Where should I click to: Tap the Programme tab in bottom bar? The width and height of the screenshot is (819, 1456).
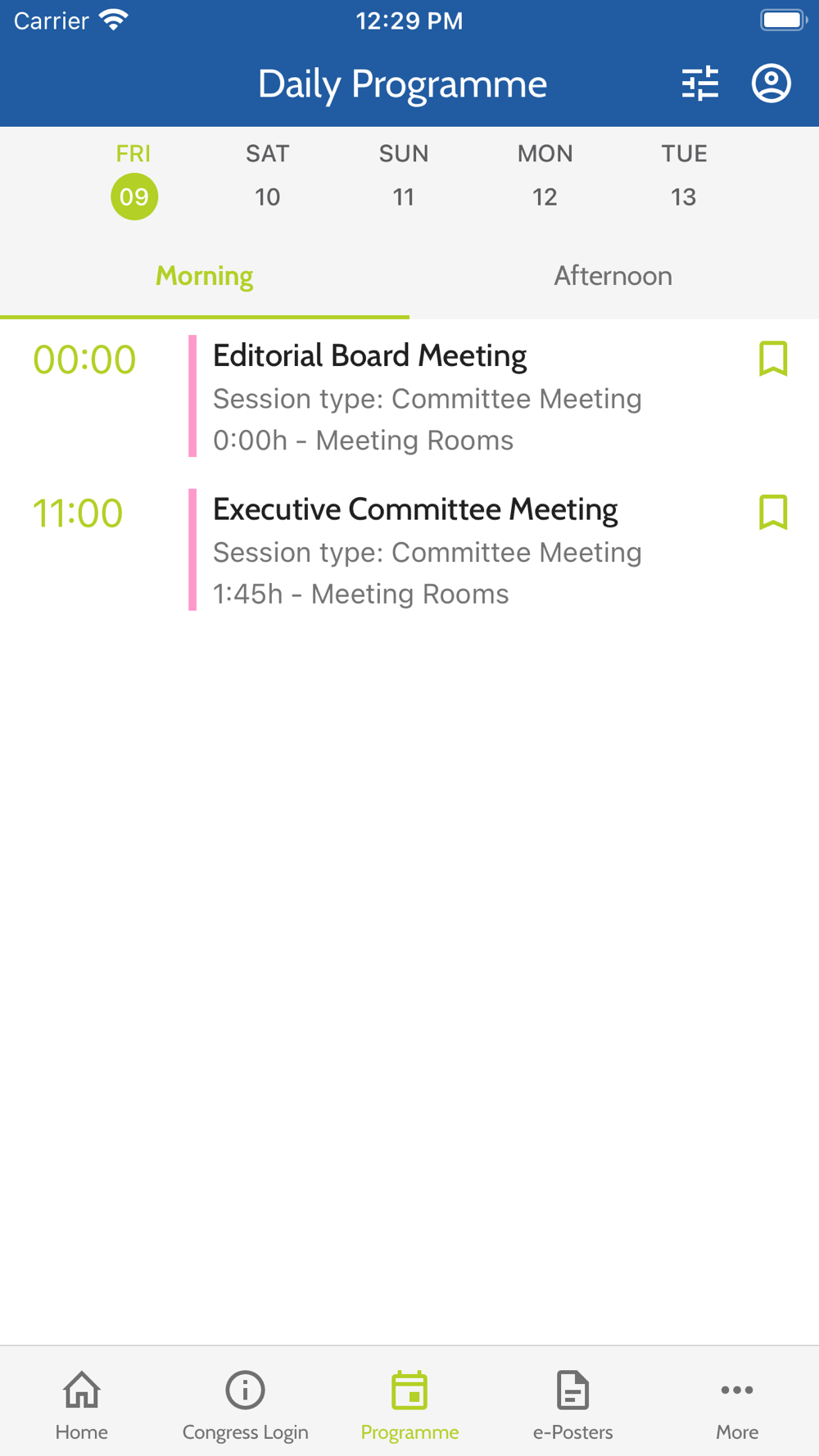click(409, 1404)
